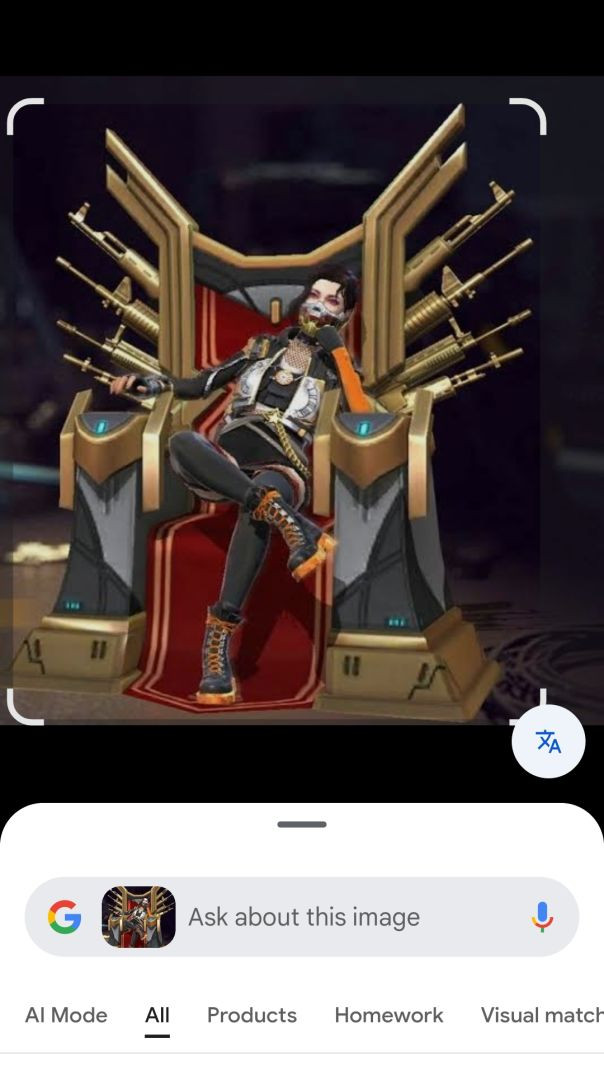This screenshot has width=604, height=1076.
Task: Tap the Google logo icon
Action: point(65,917)
